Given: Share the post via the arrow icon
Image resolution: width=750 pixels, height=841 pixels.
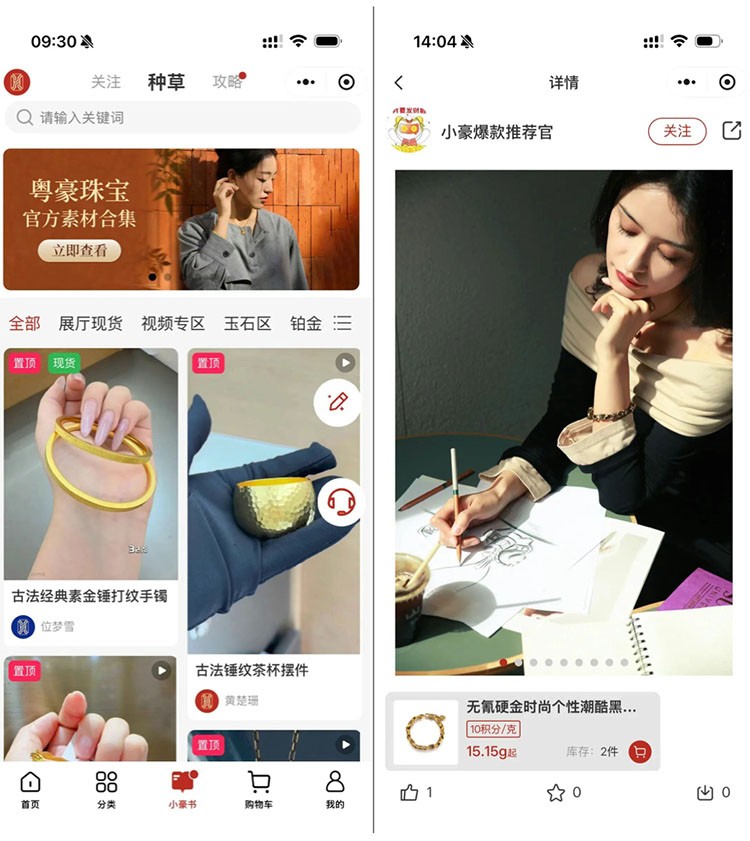Looking at the screenshot, I should 731,131.
